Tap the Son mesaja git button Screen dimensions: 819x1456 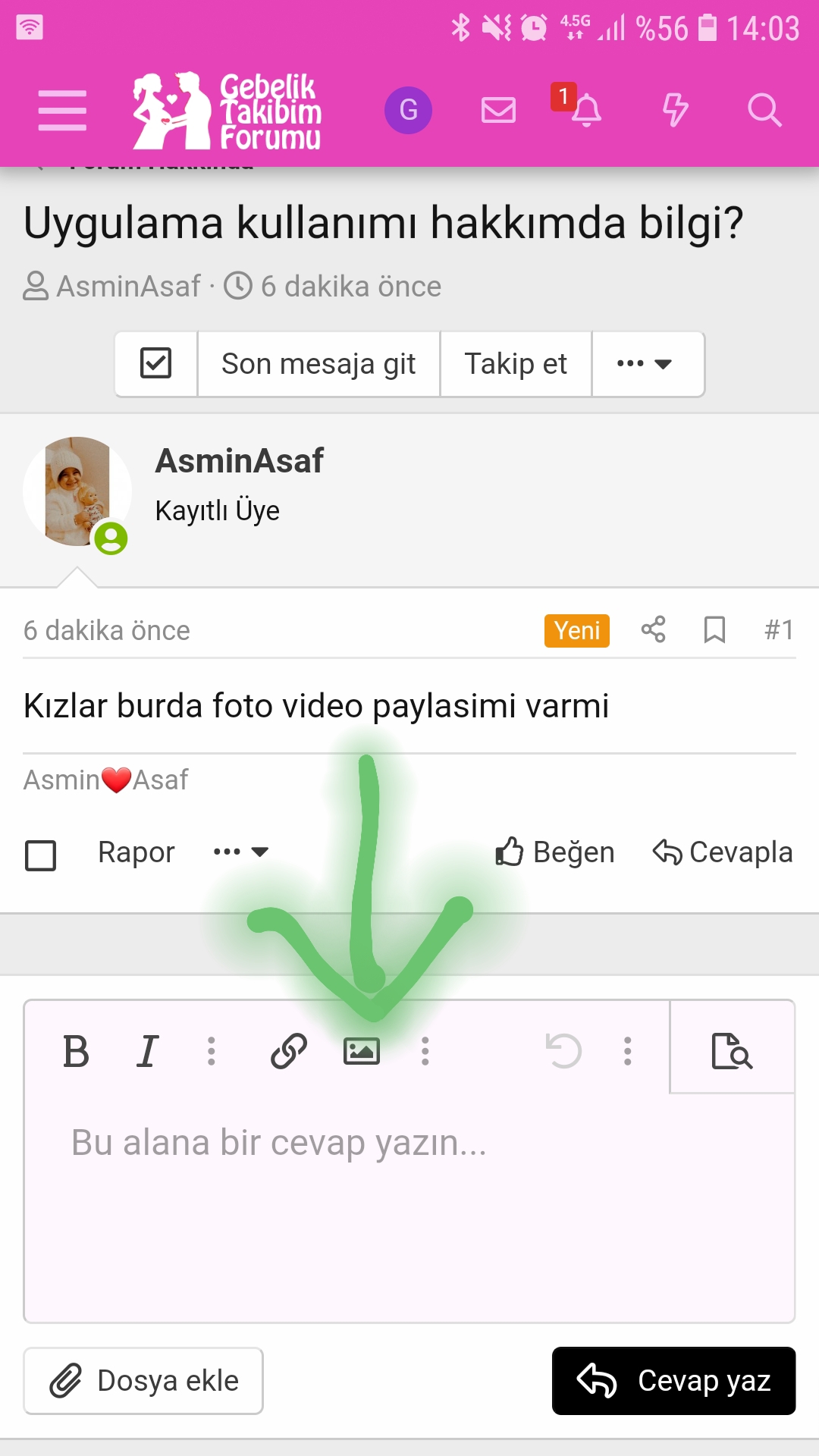(318, 364)
